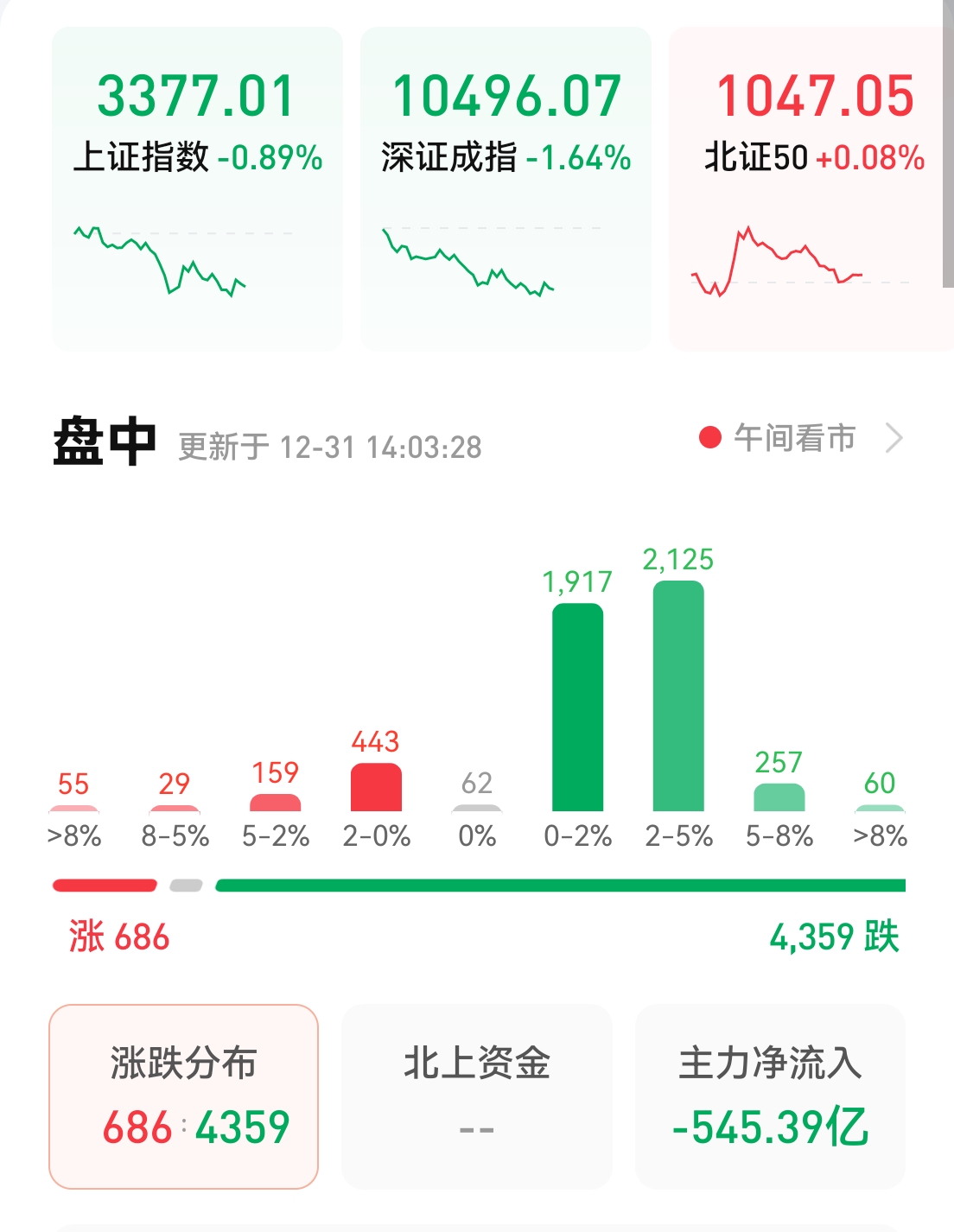954x1232 pixels.
Task: Select the 2,125 bar in 2-5% range
Action: [x=680, y=700]
